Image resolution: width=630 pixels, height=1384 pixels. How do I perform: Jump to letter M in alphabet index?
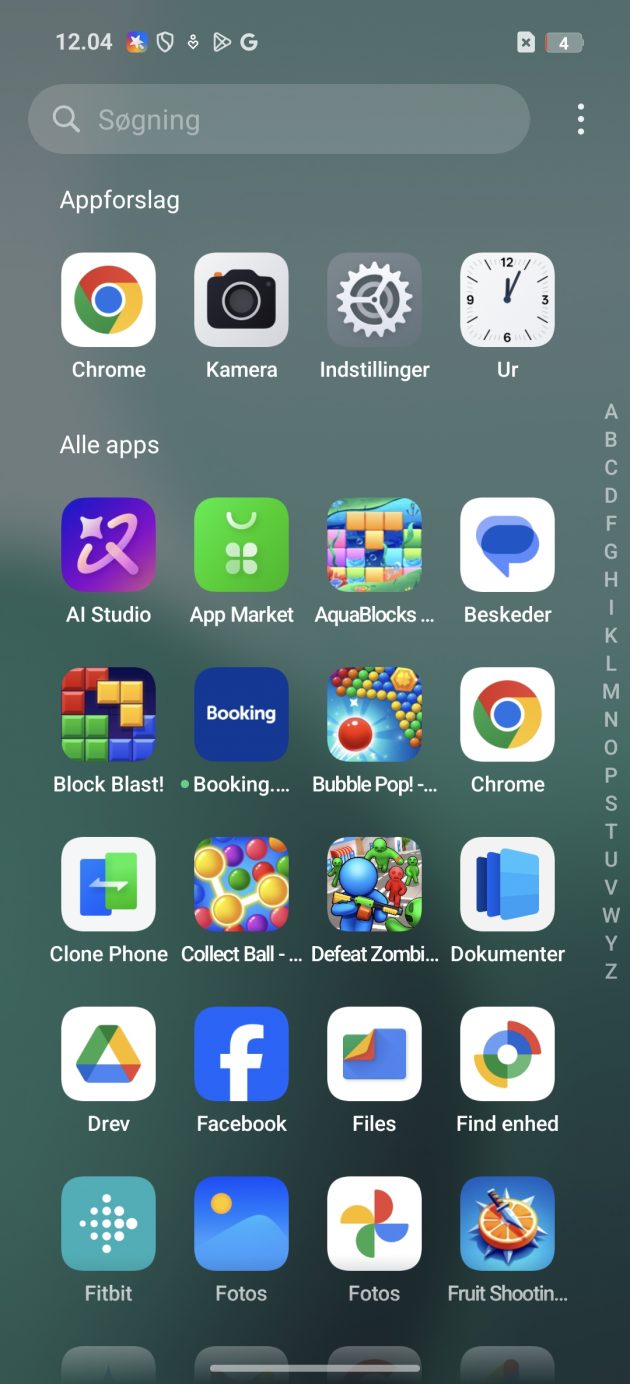tap(611, 691)
